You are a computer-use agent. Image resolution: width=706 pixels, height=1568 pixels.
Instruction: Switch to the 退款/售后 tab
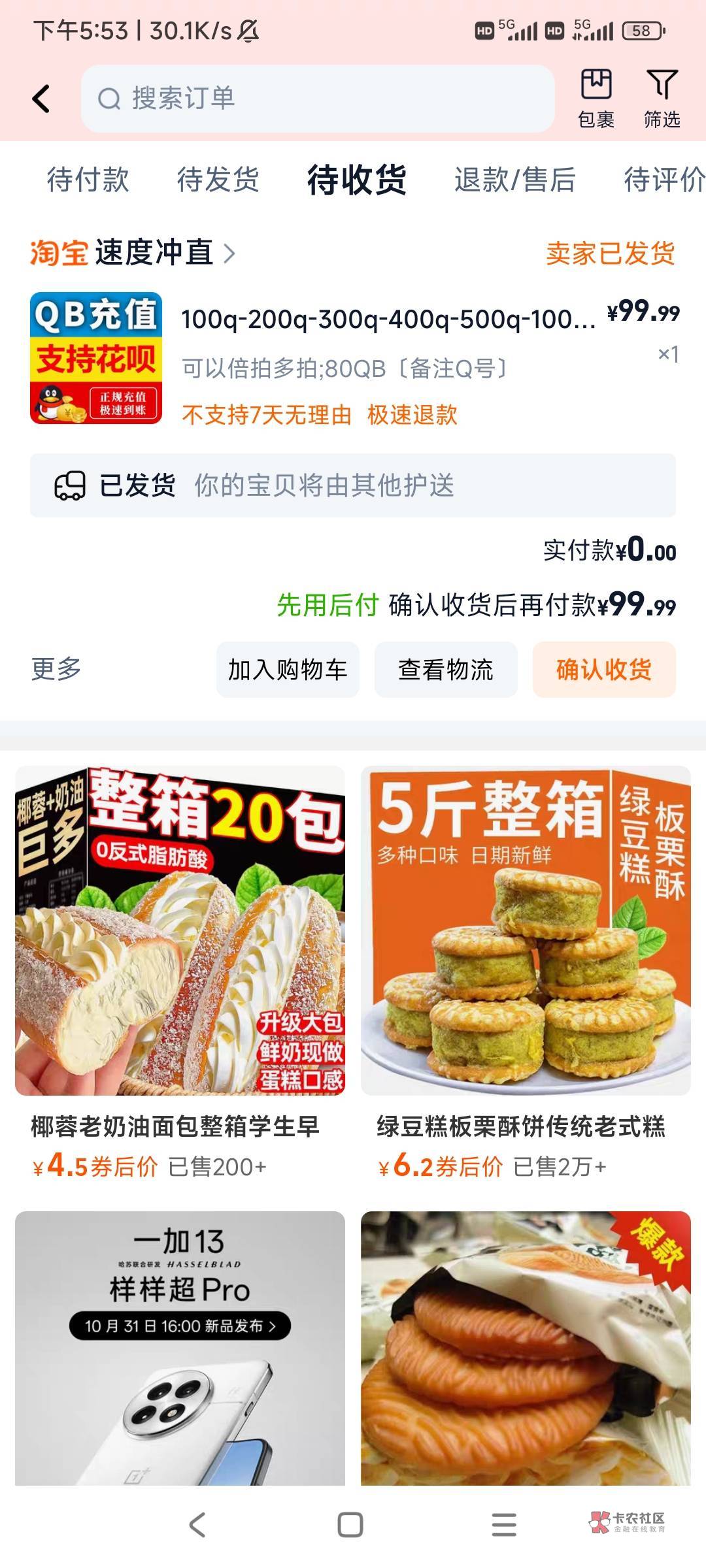coord(514,180)
